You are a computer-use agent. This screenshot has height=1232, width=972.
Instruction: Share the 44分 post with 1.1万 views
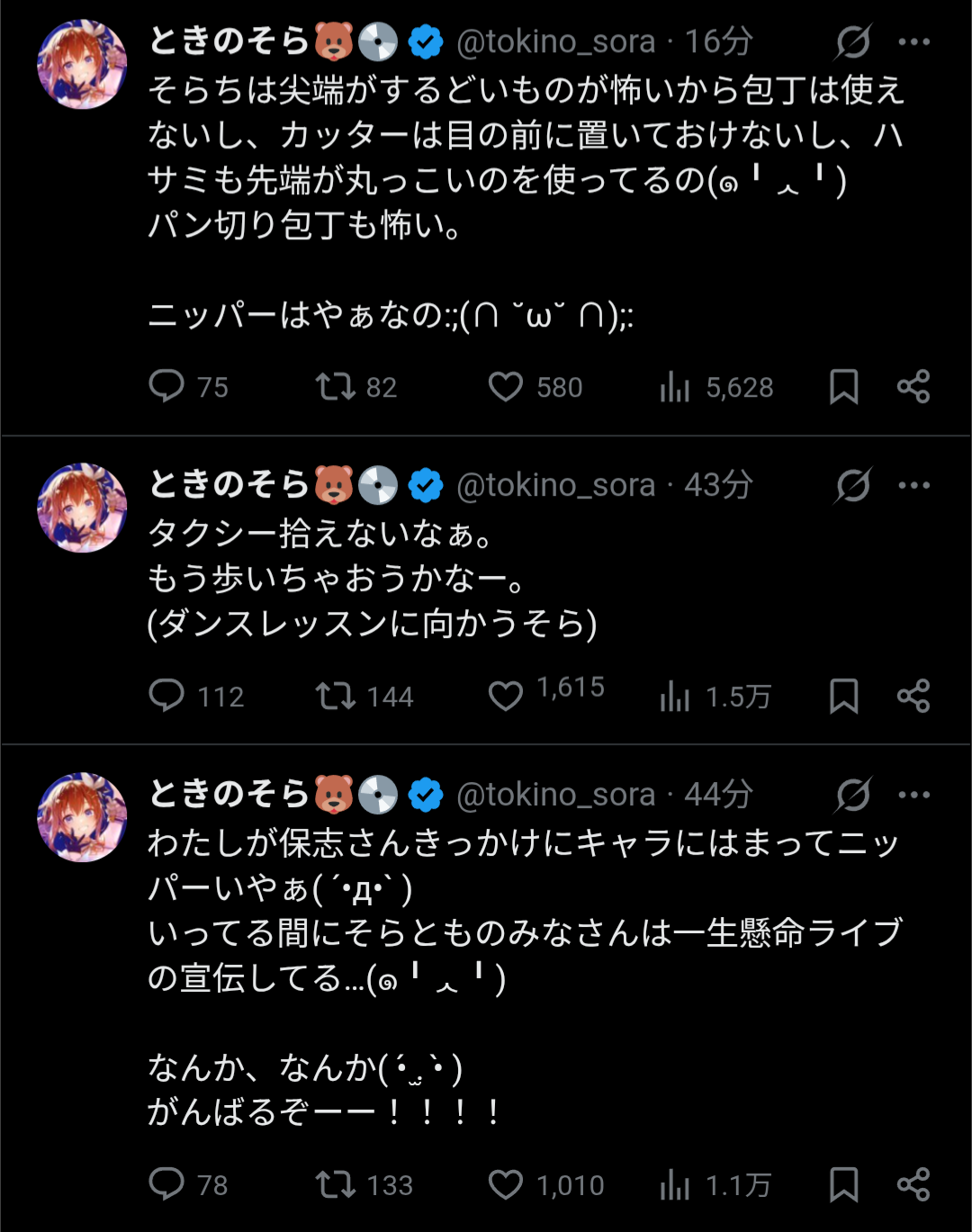[x=913, y=1185]
